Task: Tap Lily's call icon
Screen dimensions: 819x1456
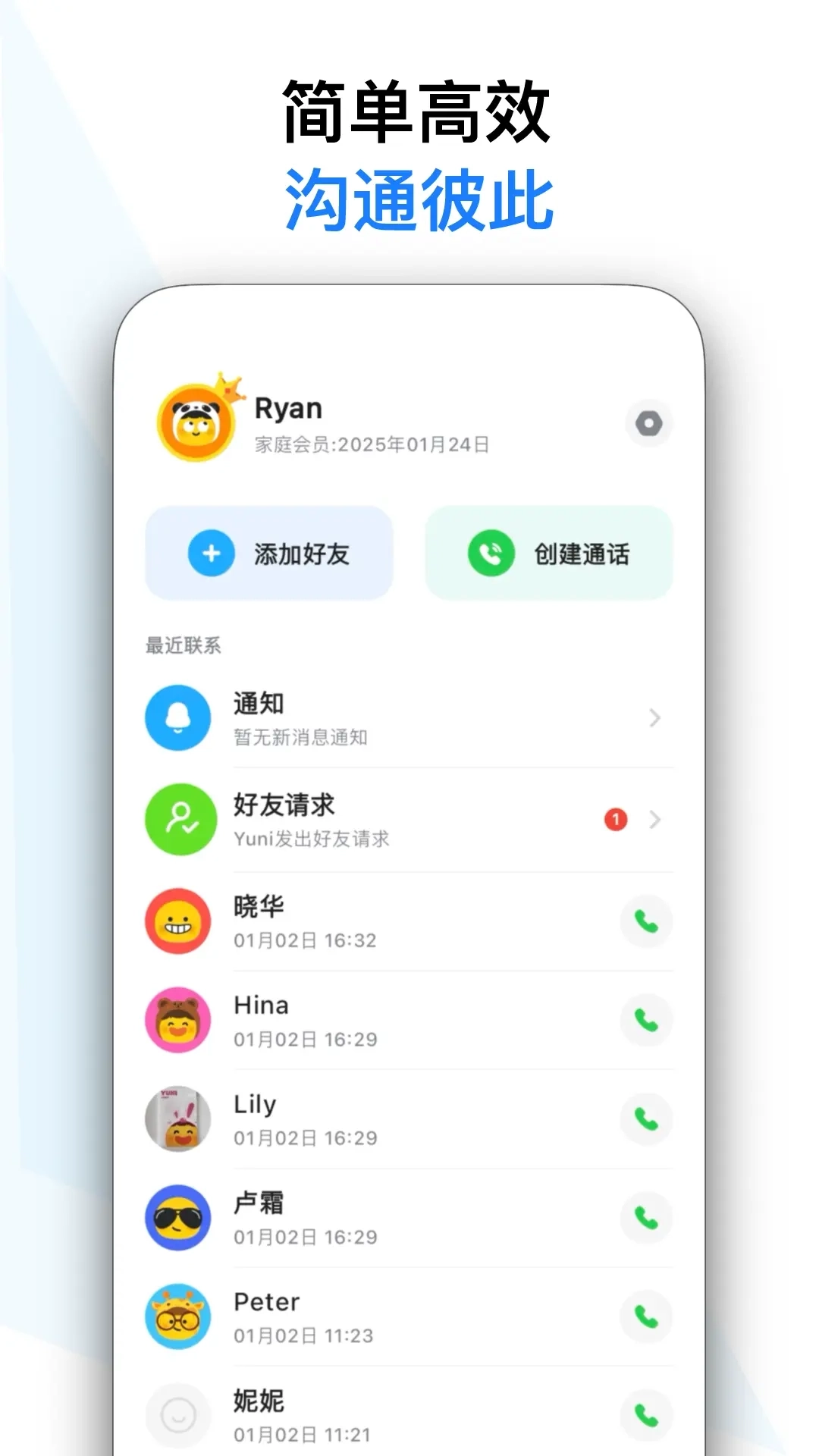Action: pyautogui.click(x=645, y=1119)
